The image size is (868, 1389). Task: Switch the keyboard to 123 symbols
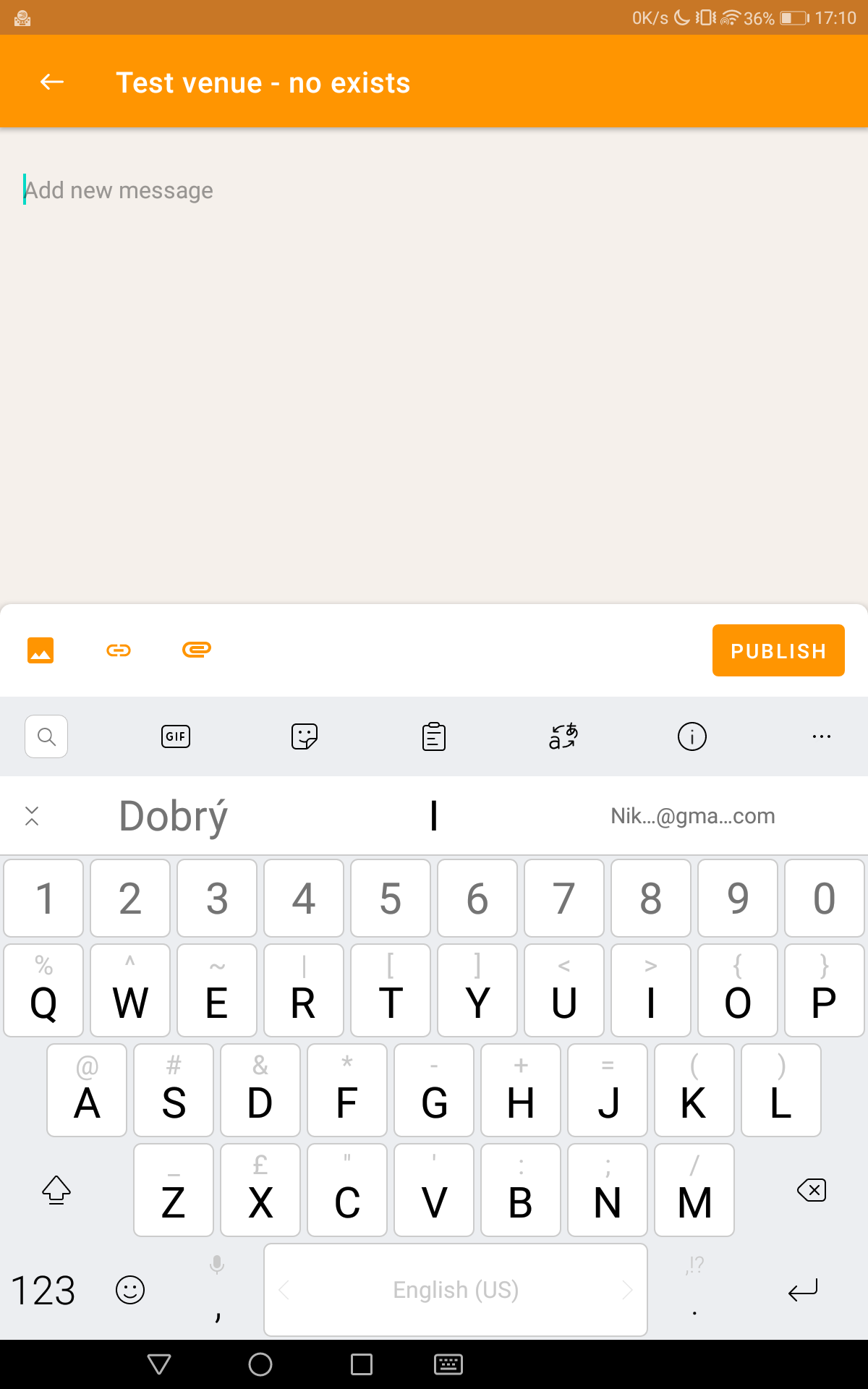pyautogui.click(x=43, y=1291)
